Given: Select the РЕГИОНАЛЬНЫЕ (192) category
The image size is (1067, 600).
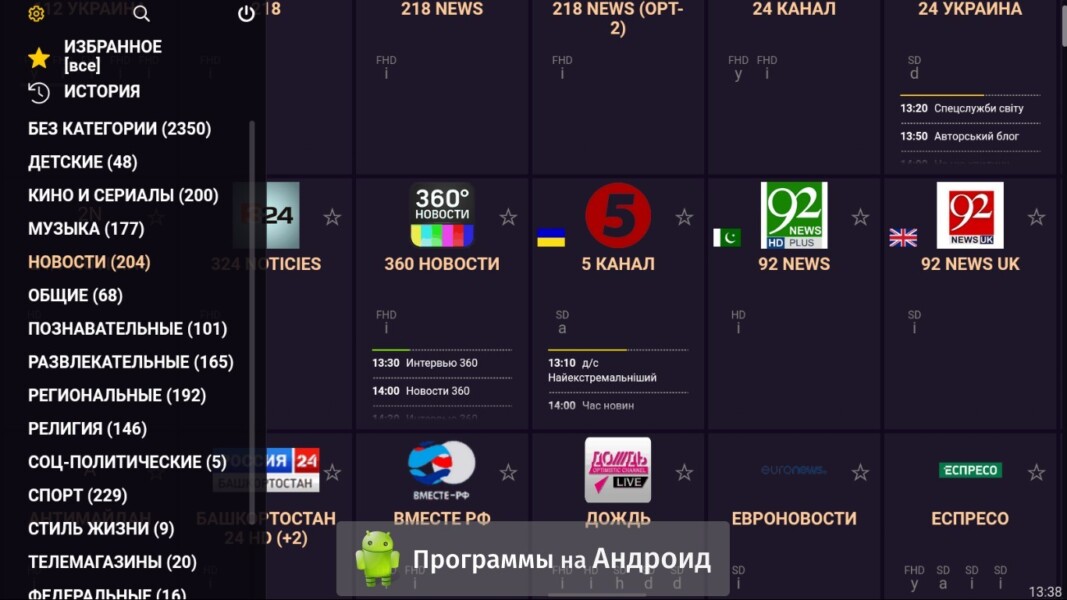Looking at the screenshot, I should coord(117,395).
